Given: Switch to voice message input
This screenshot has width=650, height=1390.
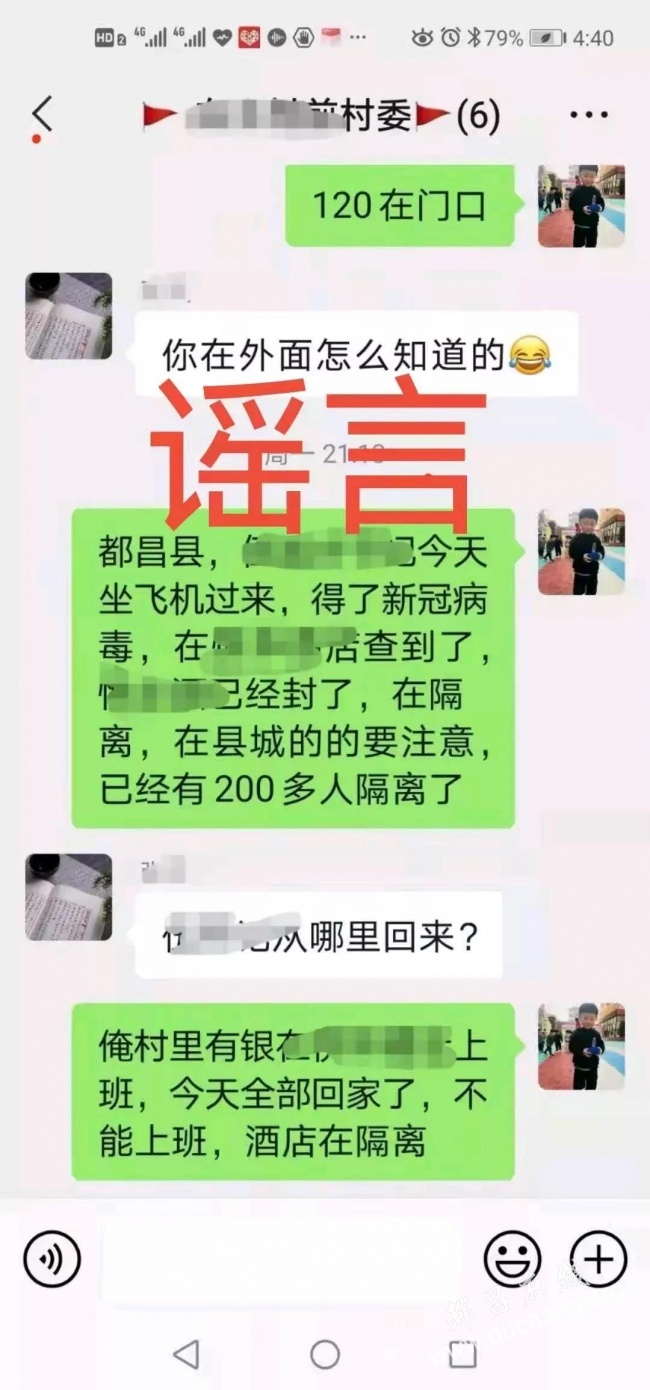Looking at the screenshot, I should click(51, 1258).
